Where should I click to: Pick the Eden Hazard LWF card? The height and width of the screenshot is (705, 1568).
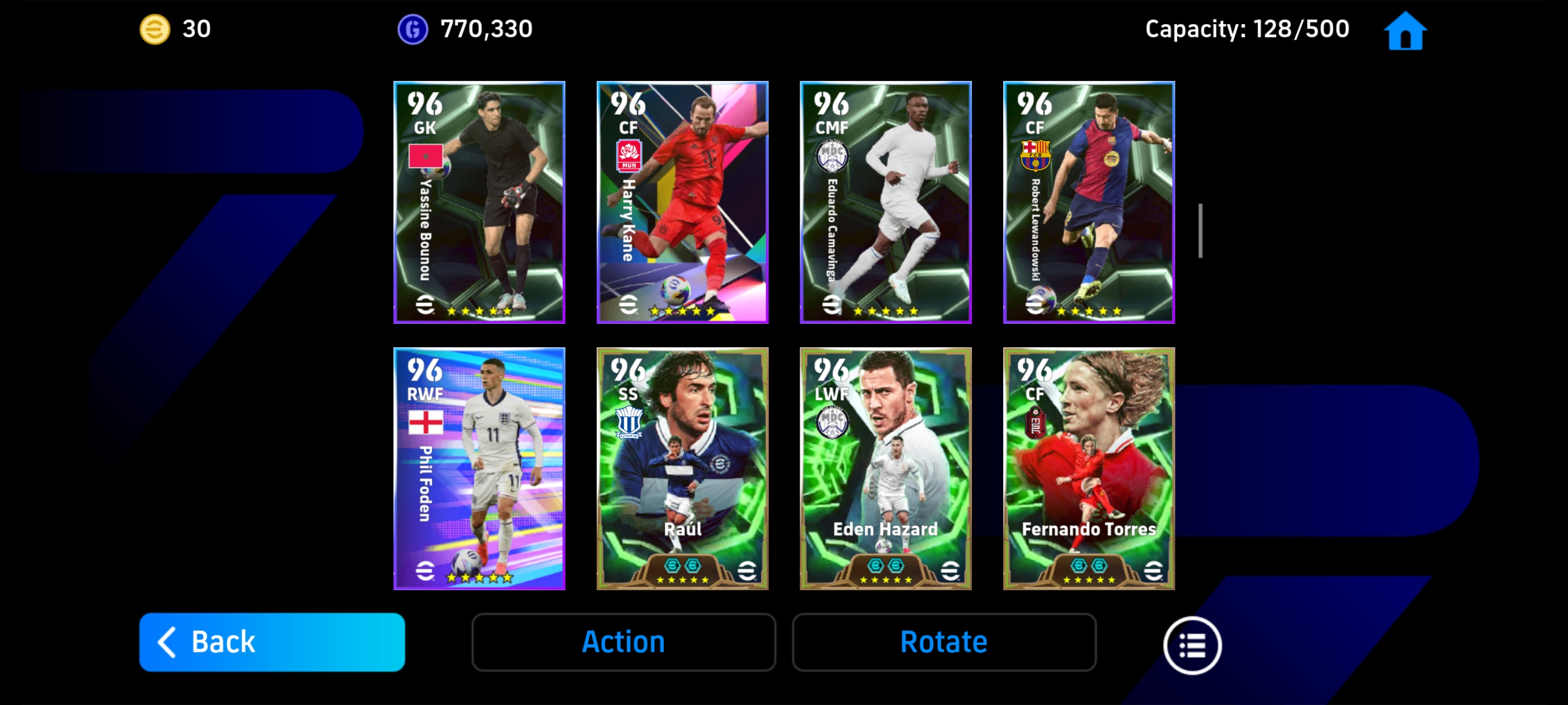coord(885,469)
